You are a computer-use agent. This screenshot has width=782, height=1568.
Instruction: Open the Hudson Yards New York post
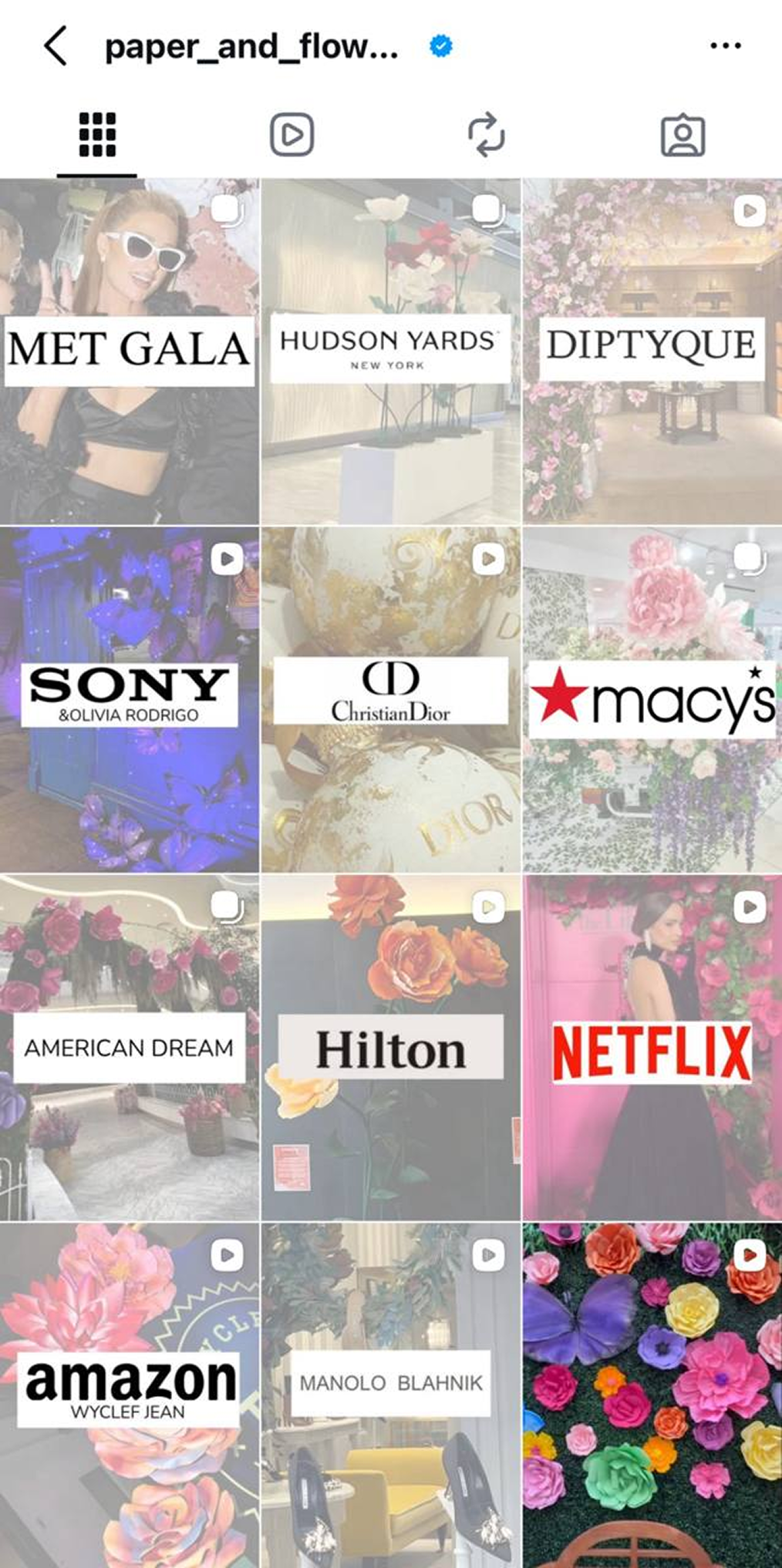(x=390, y=351)
